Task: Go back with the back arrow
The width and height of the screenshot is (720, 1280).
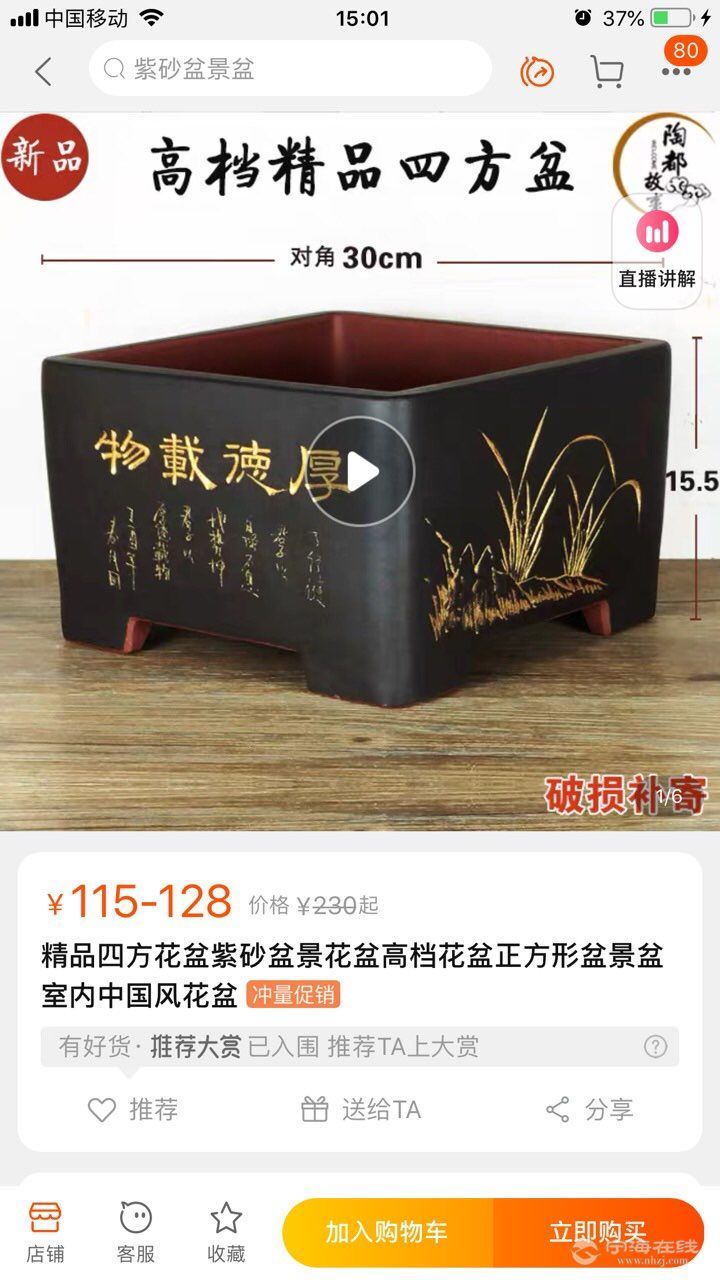Action: pos(42,71)
